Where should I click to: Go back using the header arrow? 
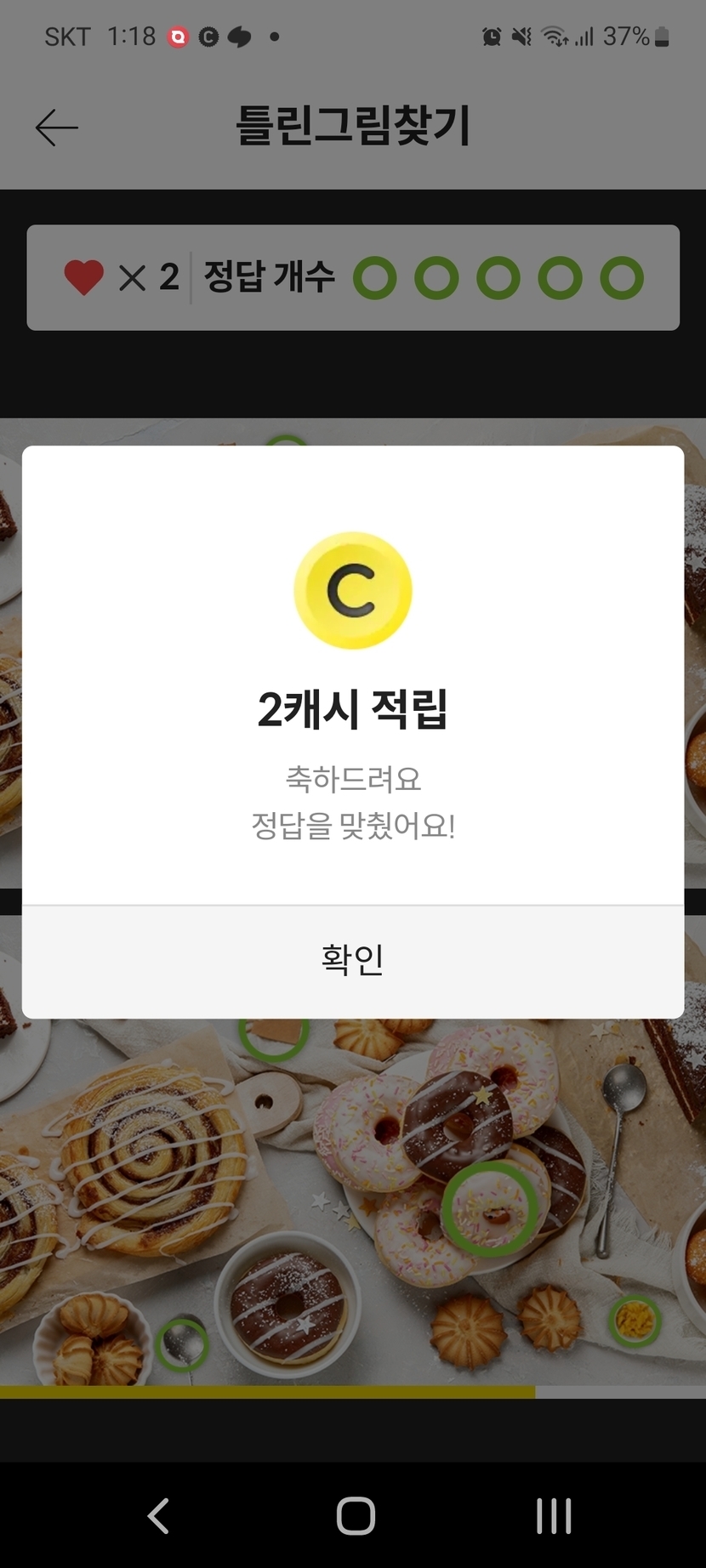click(57, 128)
